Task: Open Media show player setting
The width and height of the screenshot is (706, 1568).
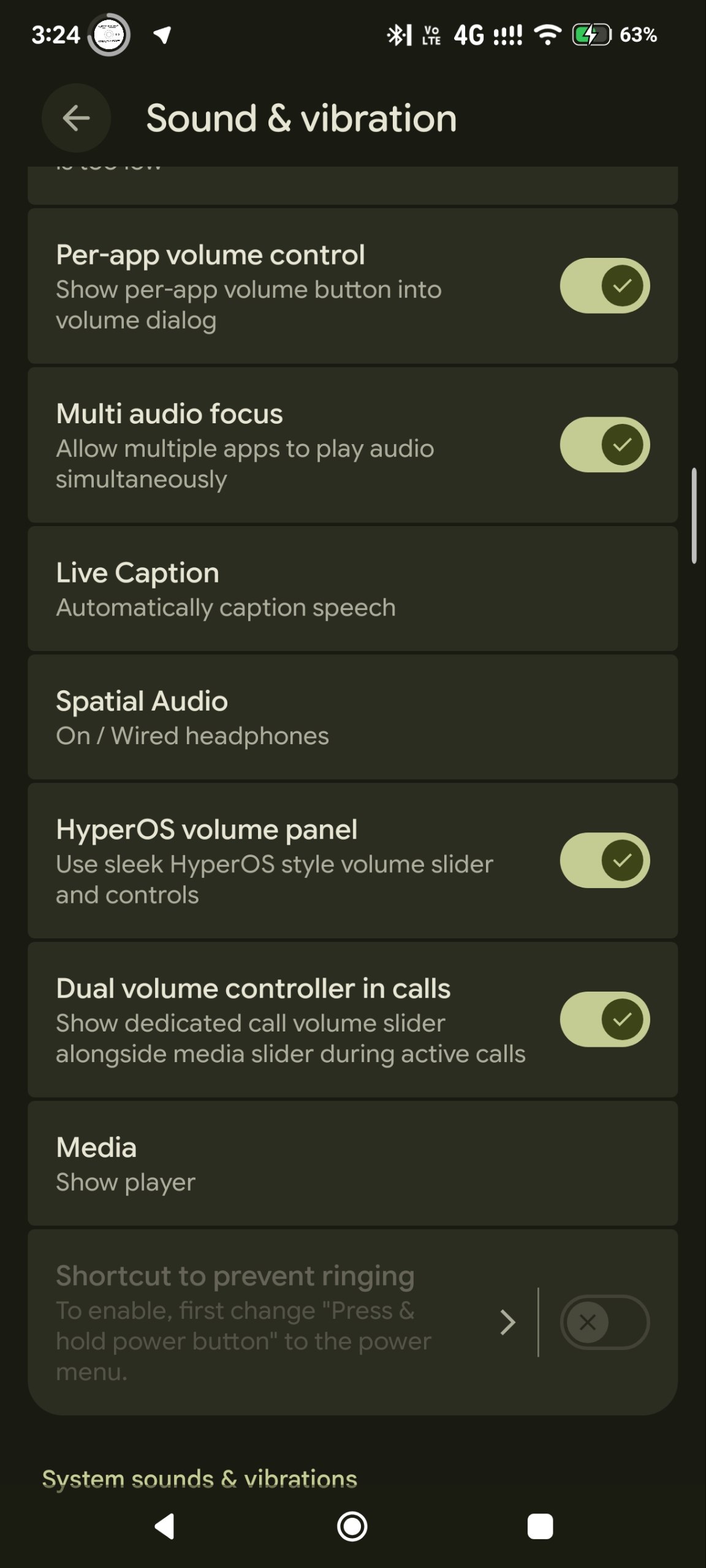Action: coord(352,1164)
